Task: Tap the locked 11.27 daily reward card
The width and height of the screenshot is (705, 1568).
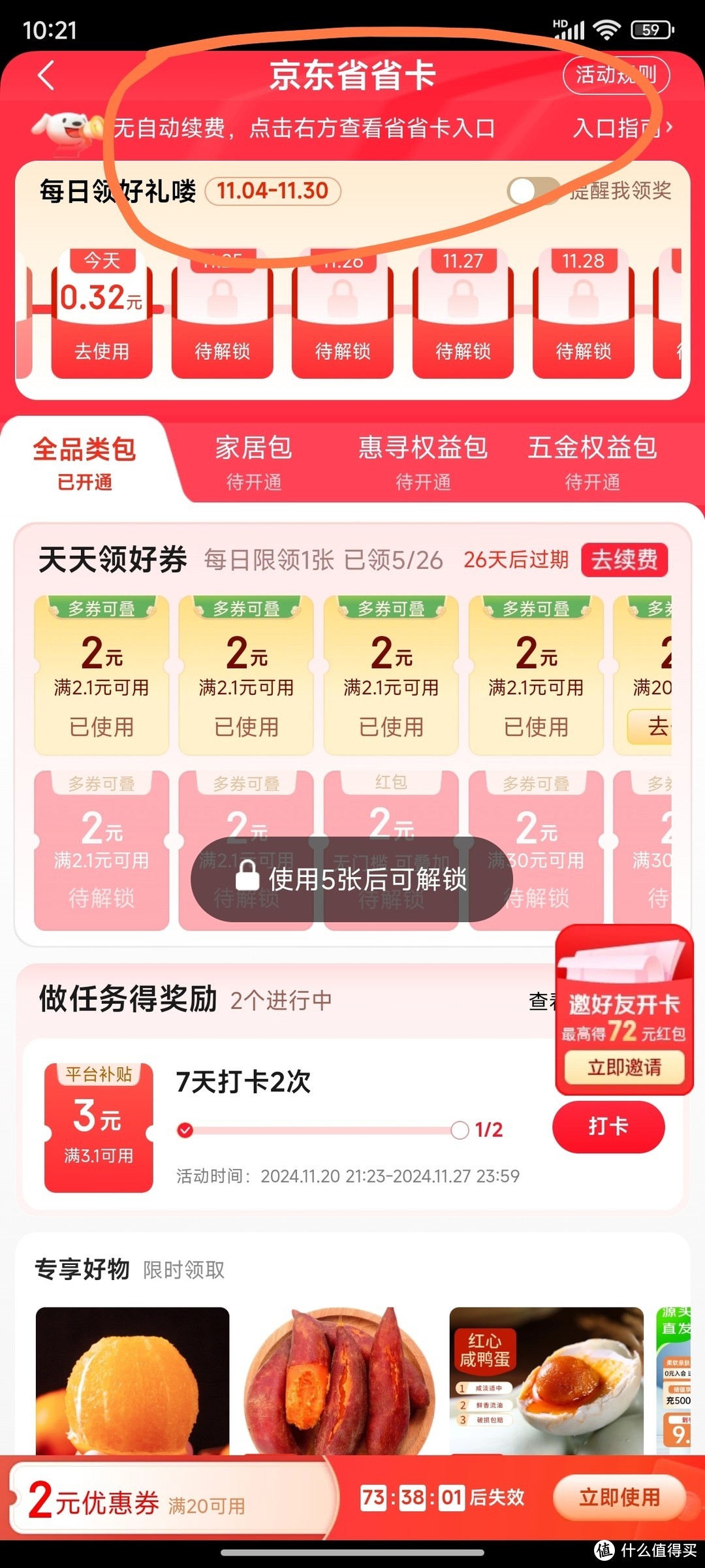Action: pos(463,313)
